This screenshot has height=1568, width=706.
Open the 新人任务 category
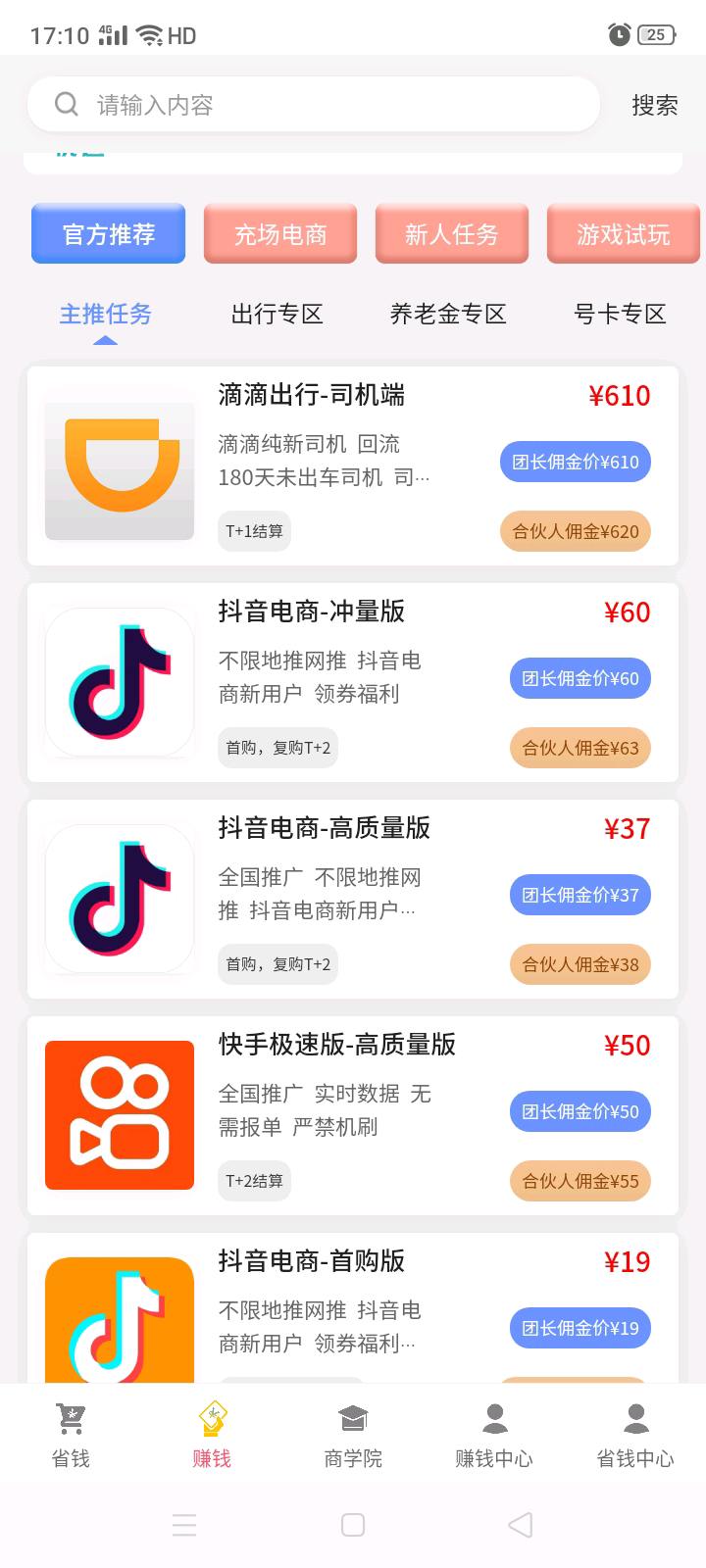452,234
